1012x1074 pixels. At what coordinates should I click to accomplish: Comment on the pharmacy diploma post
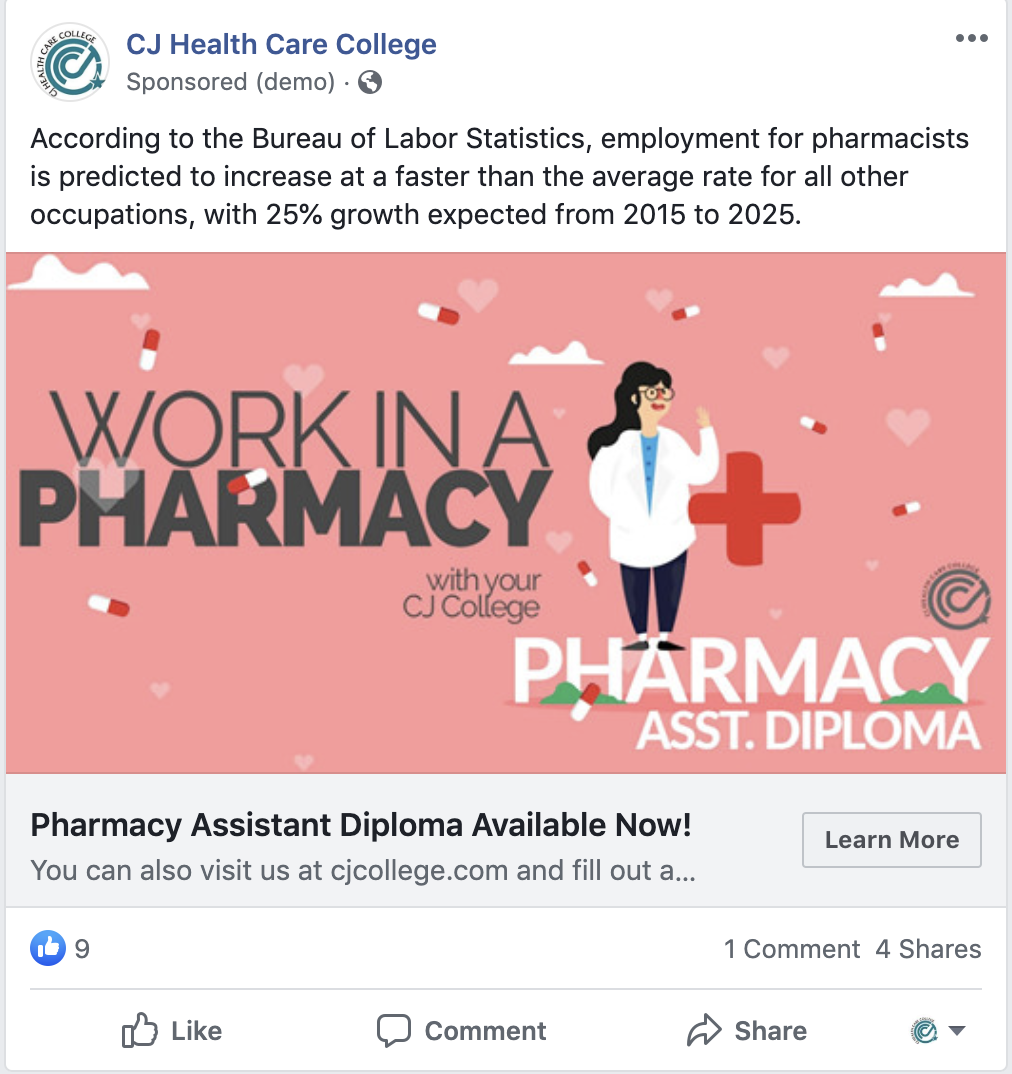[462, 1031]
